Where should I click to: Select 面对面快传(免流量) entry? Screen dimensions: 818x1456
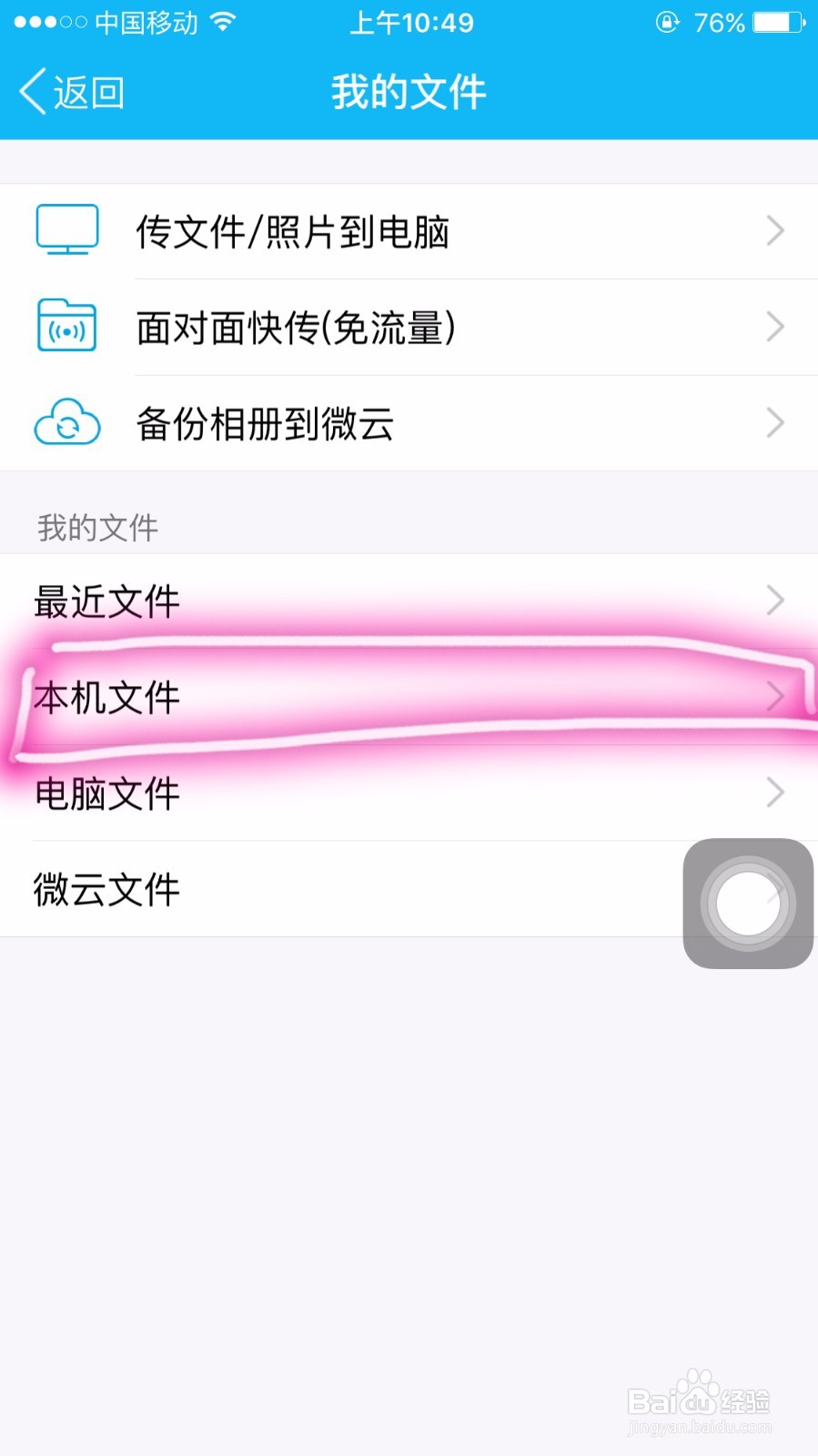tap(296, 327)
